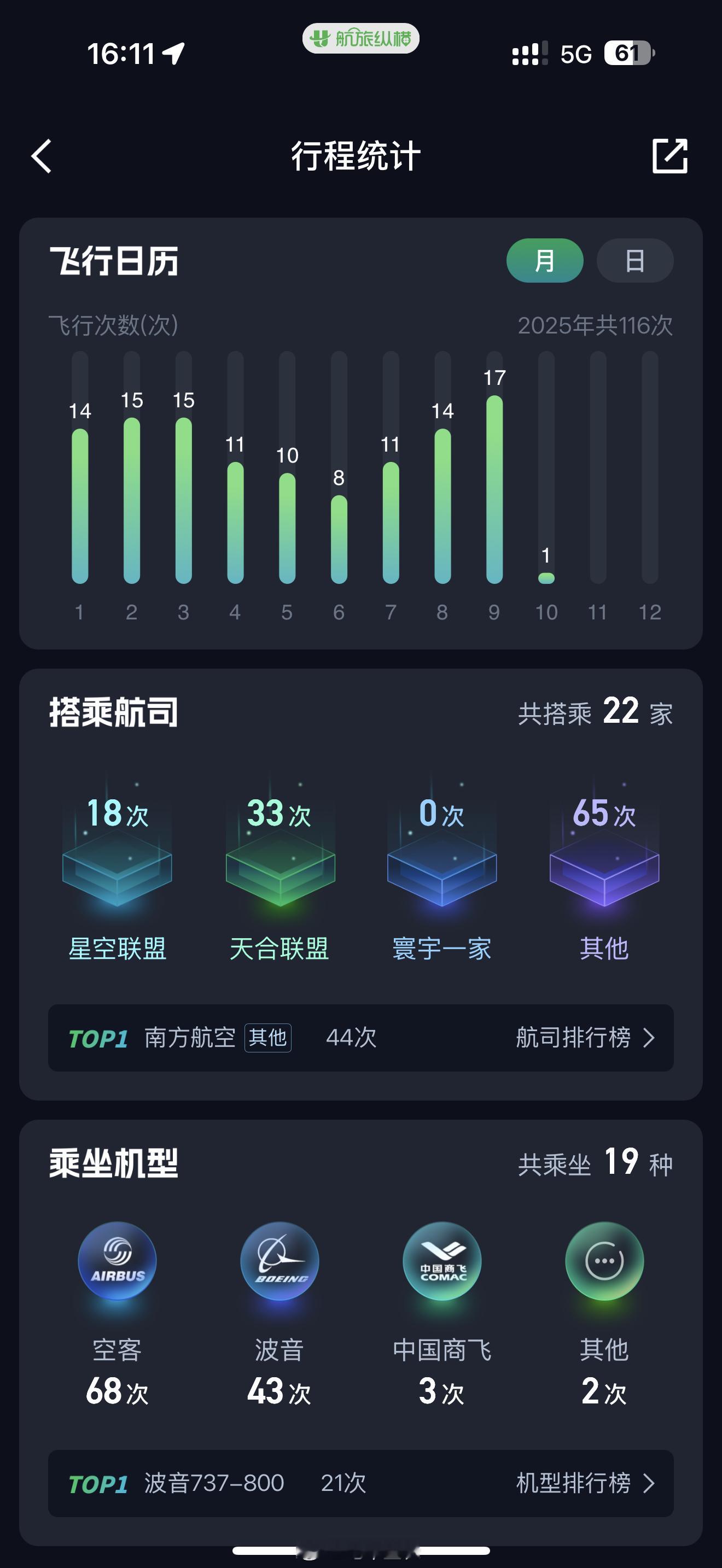Share the trip statistics
Image resolution: width=722 pixels, height=1568 pixels.
point(669,156)
